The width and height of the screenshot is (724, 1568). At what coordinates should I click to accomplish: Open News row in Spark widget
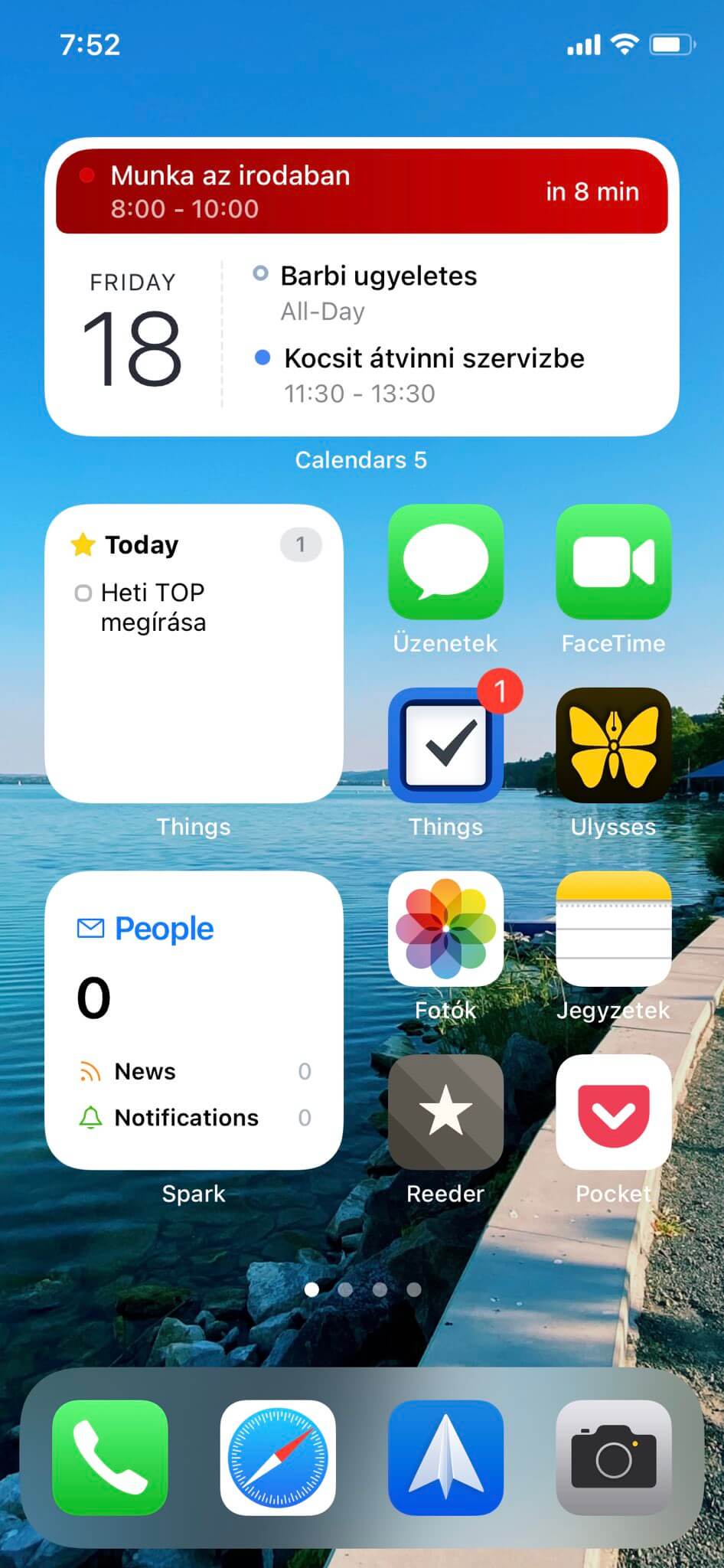click(x=194, y=1071)
